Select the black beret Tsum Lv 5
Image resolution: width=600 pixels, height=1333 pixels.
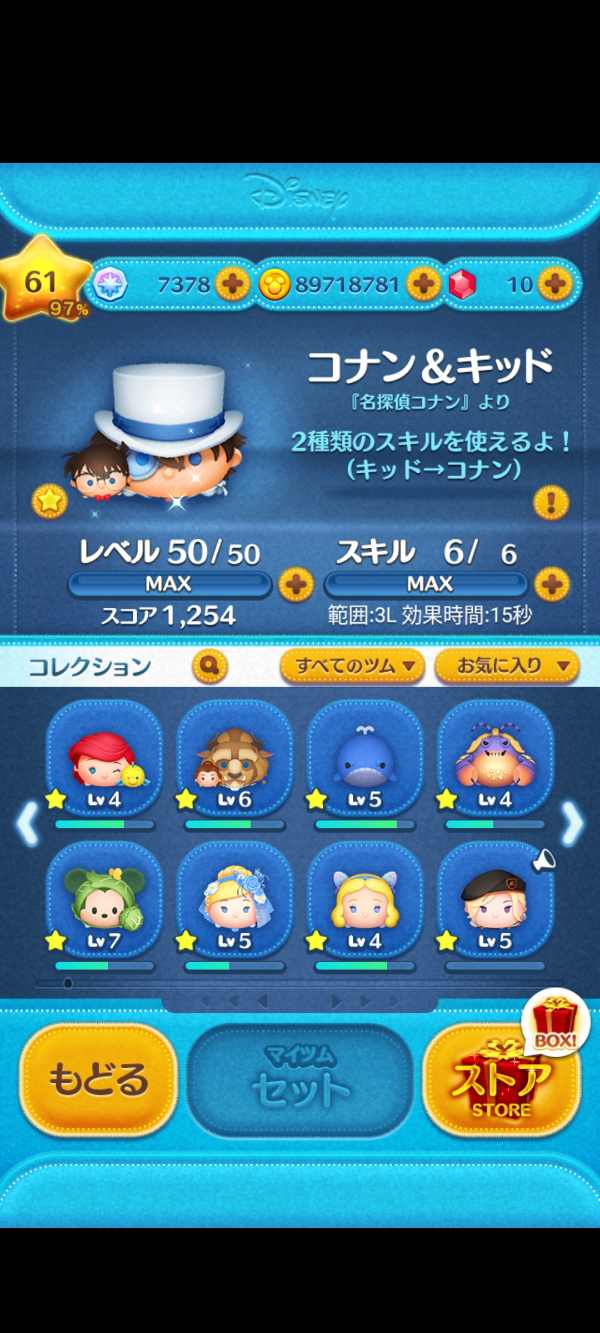pyautogui.click(x=494, y=900)
